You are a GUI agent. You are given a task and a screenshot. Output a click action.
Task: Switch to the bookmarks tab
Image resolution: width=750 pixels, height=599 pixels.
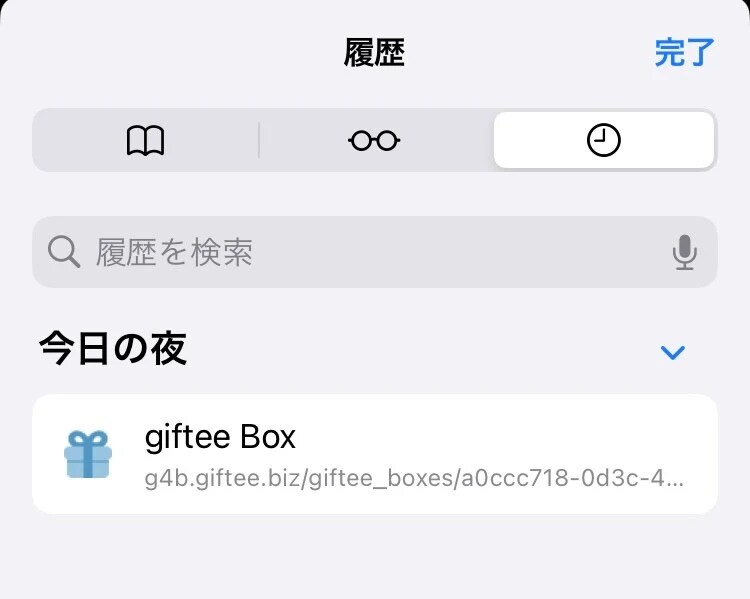146,141
